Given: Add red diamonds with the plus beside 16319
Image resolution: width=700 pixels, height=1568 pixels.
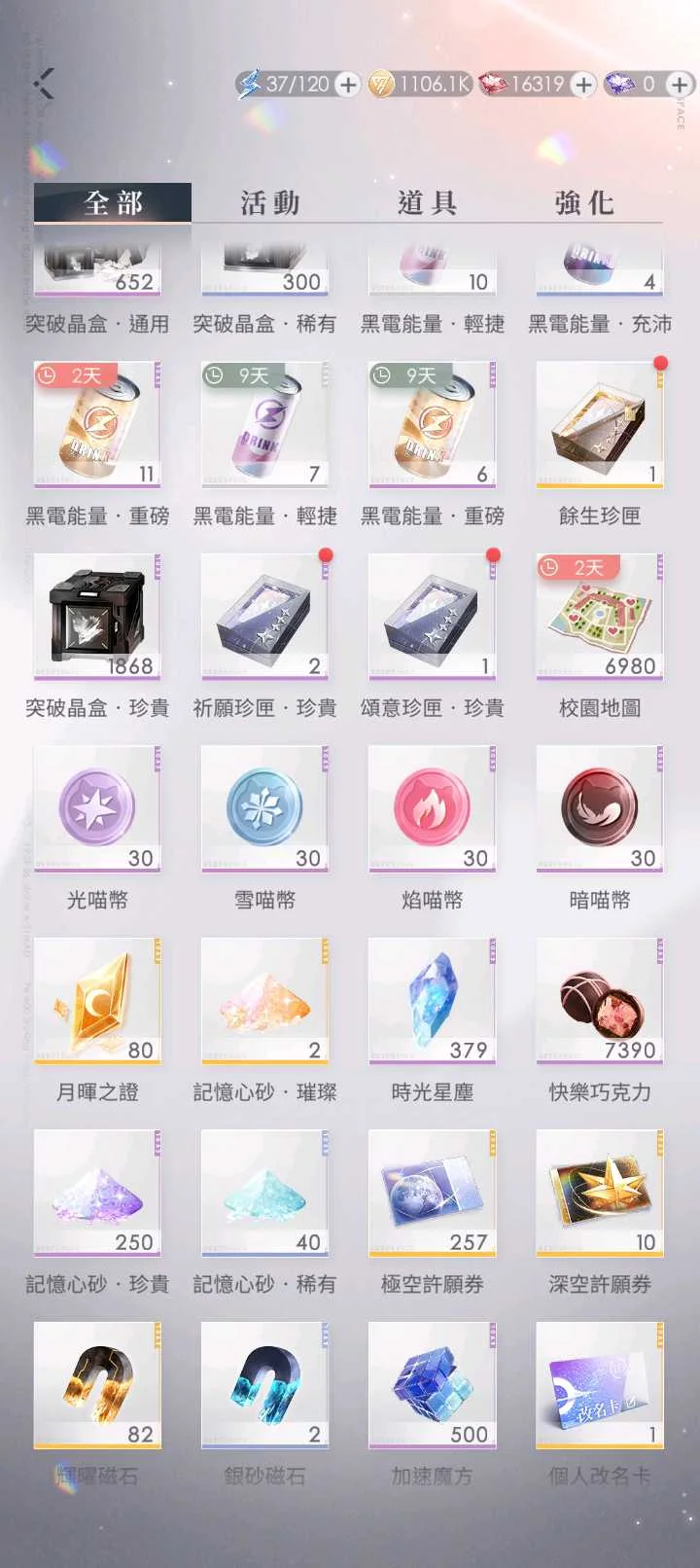Looking at the screenshot, I should tap(583, 85).
